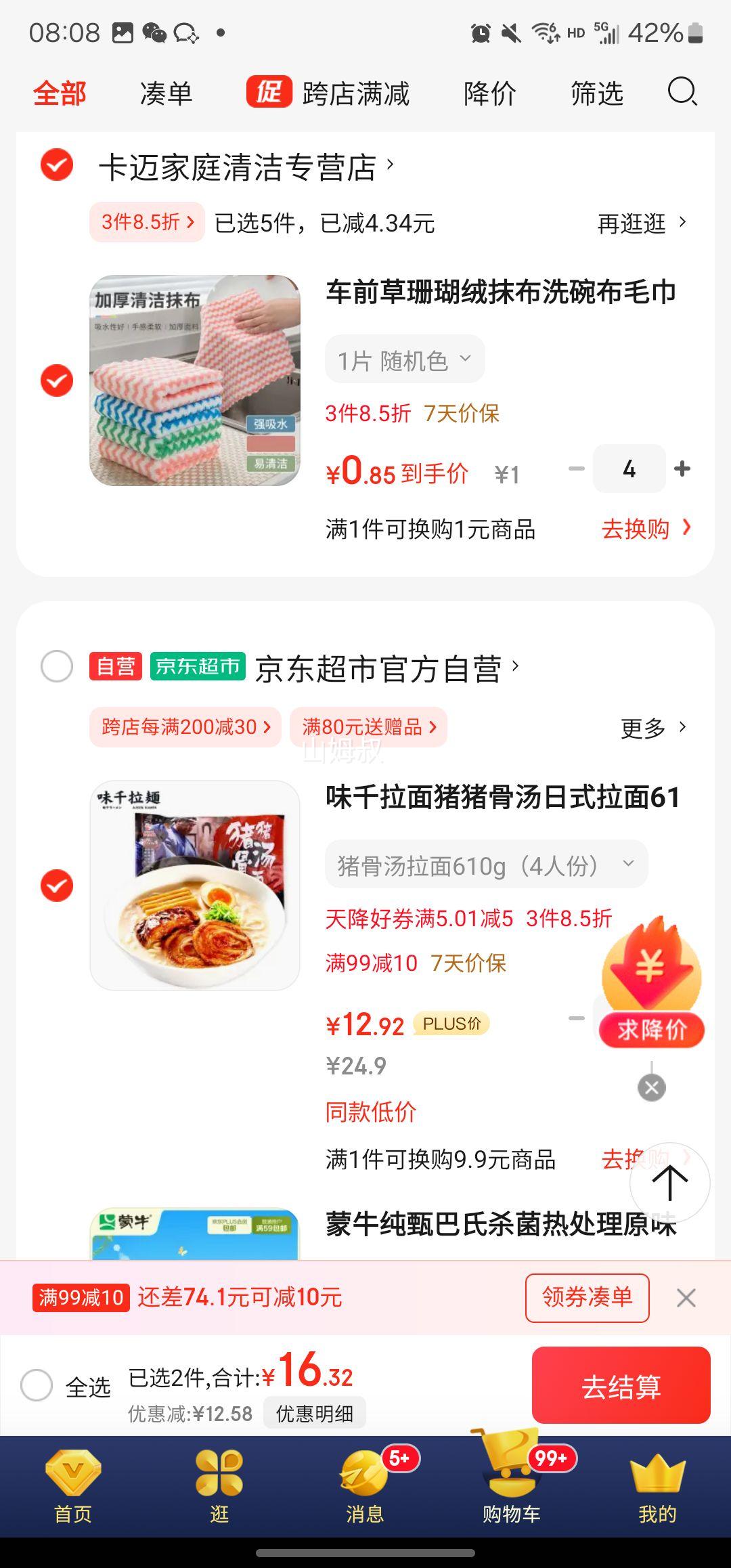Tap 领券凑单 to collect coupons
The height and width of the screenshot is (1568, 731).
(587, 1298)
